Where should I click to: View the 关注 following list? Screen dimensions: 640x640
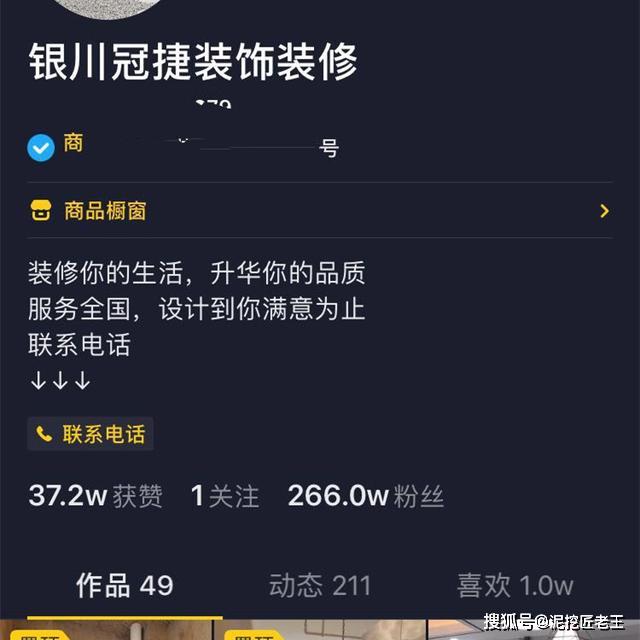click(x=225, y=496)
